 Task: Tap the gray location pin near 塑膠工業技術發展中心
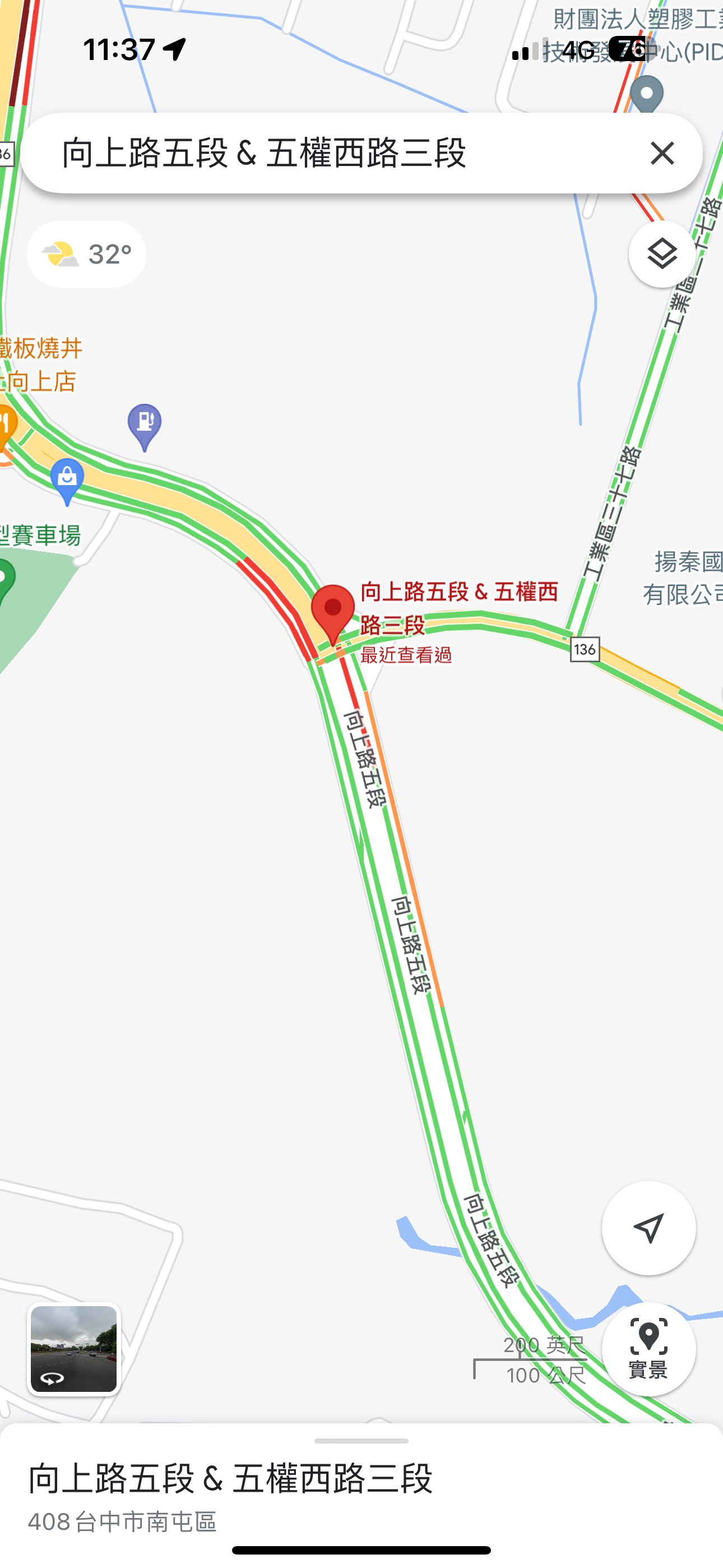tap(646, 95)
